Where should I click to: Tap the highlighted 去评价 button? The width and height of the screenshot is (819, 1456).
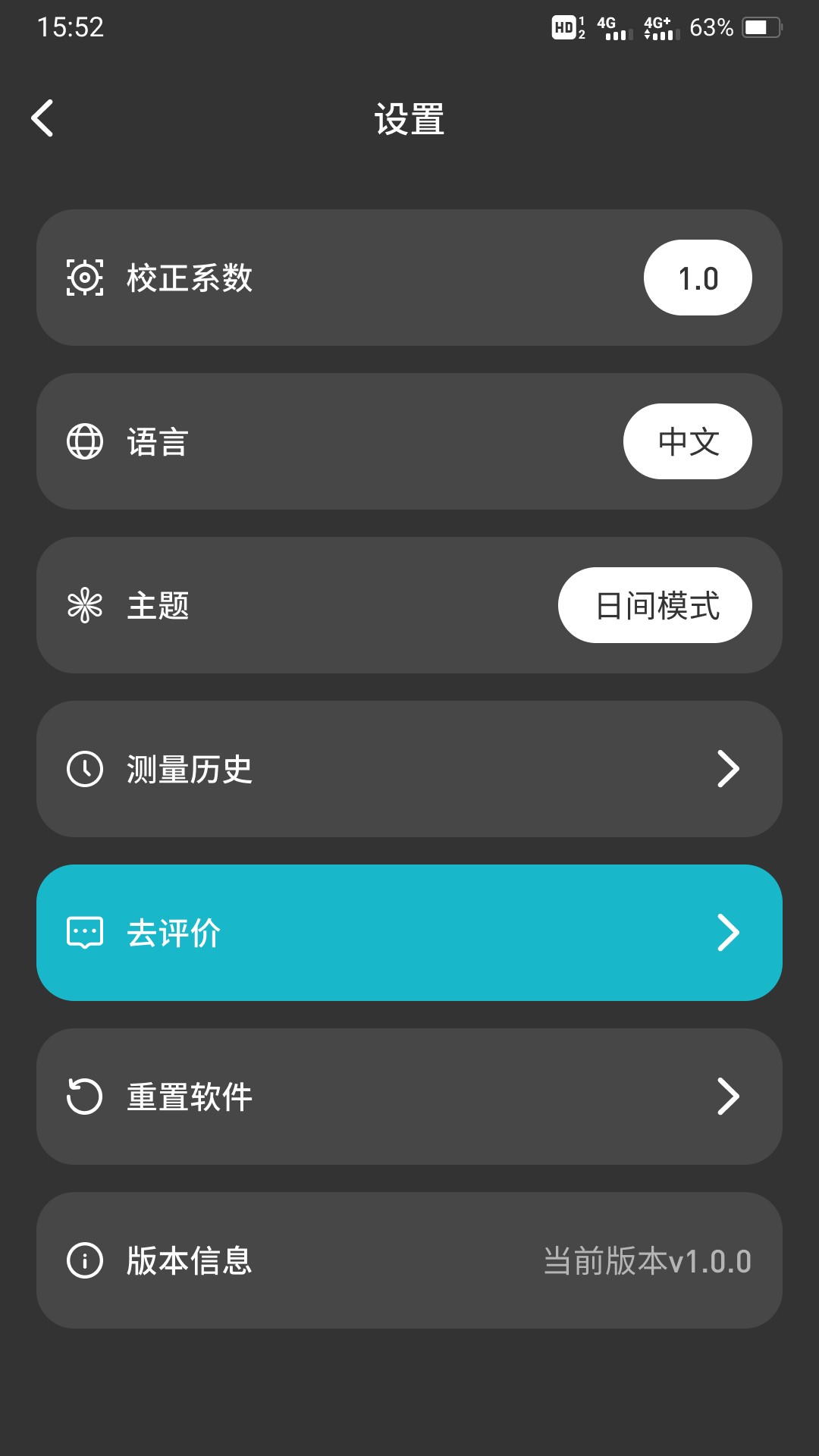click(409, 932)
